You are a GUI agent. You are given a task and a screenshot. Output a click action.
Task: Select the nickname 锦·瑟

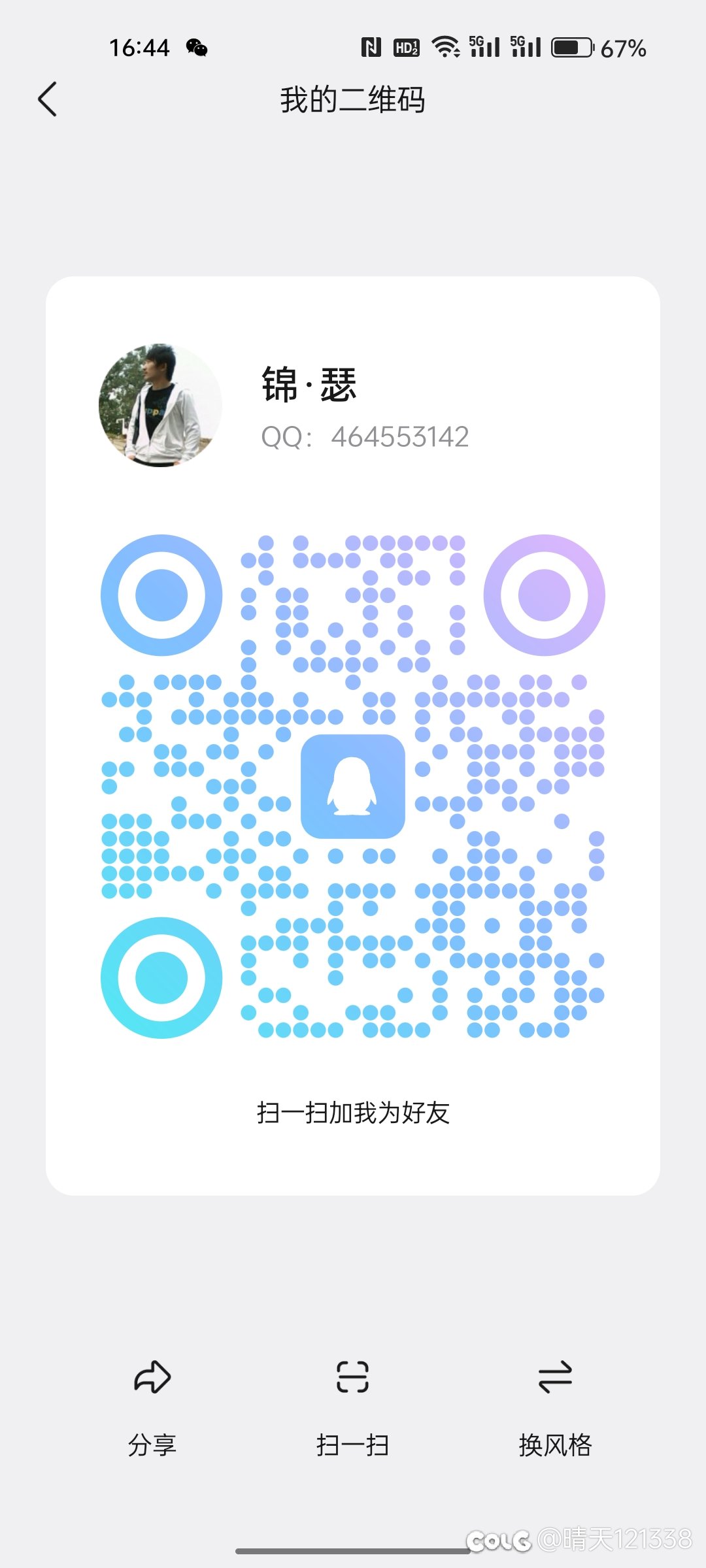click(307, 384)
